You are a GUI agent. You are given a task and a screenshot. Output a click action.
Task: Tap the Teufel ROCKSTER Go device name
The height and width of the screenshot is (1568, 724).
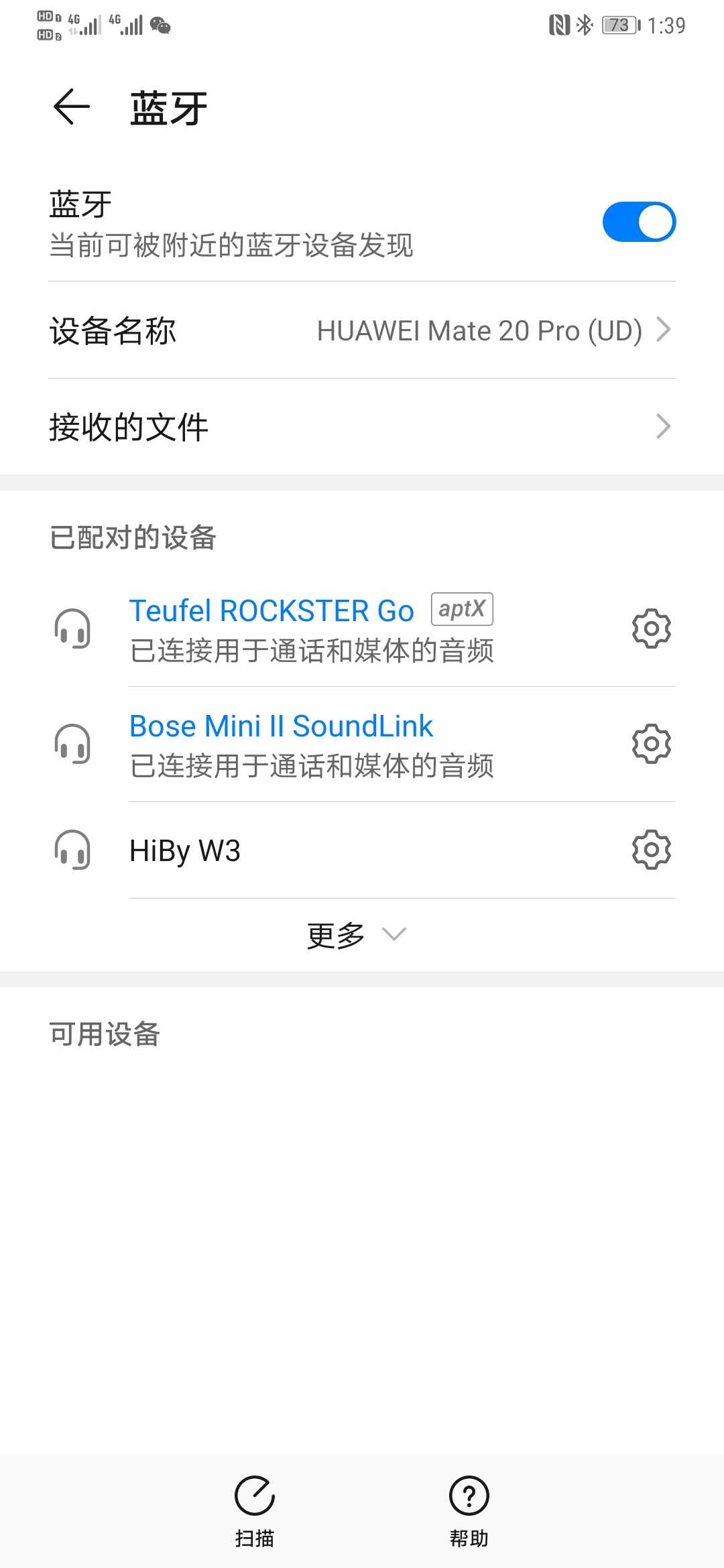click(x=271, y=610)
